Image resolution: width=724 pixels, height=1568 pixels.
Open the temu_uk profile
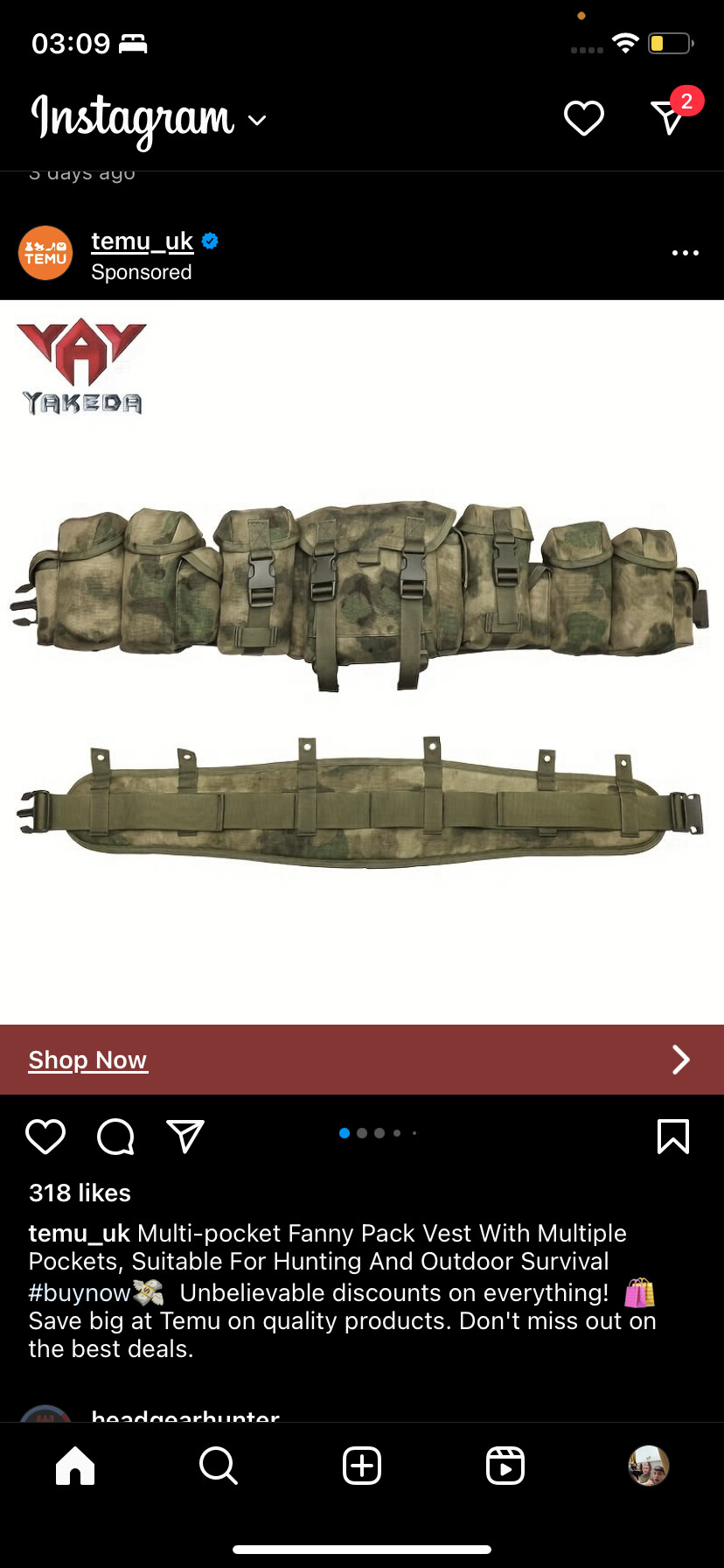coord(142,241)
